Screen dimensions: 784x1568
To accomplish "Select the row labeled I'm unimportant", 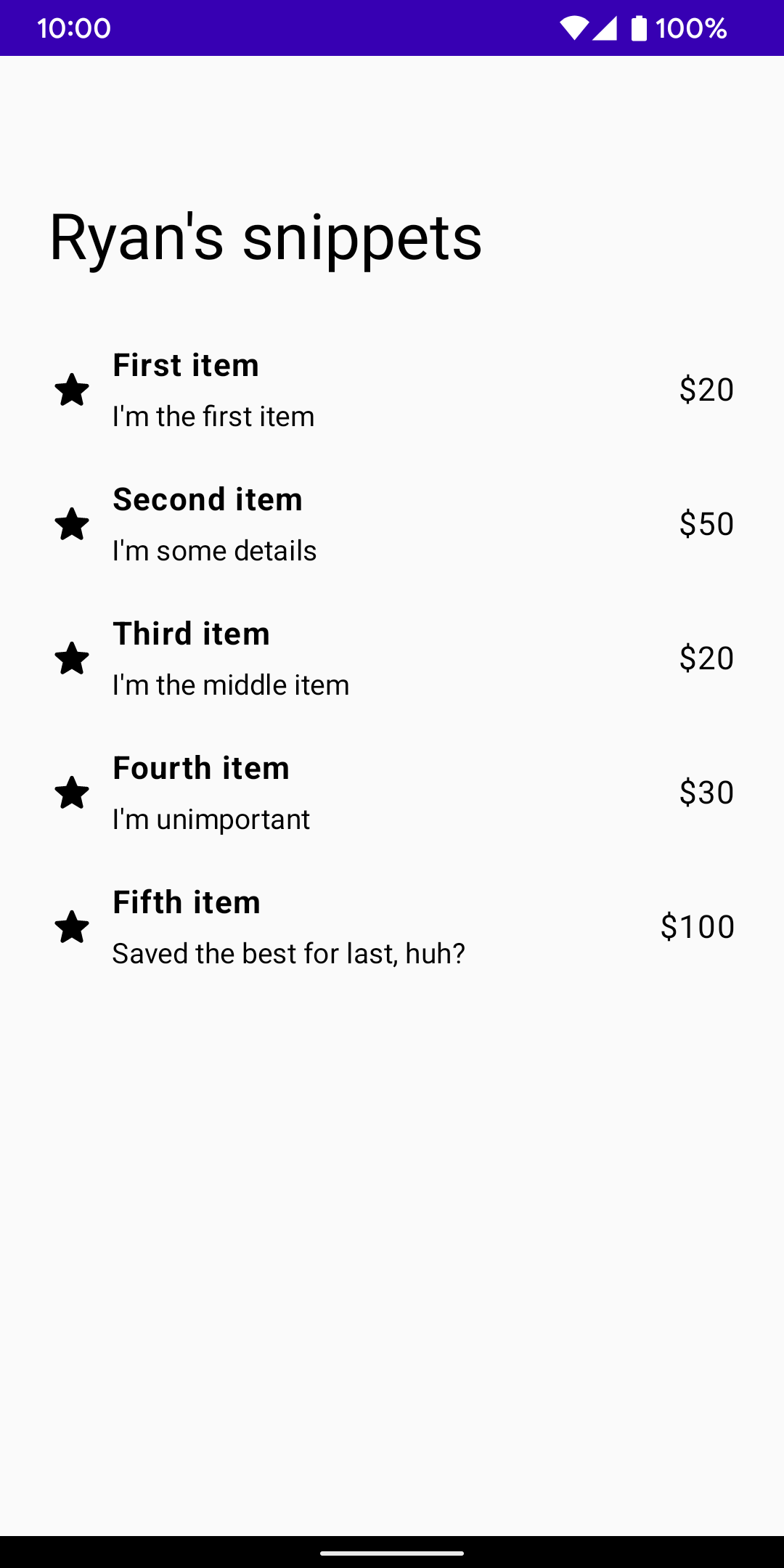I will (211, 819).
